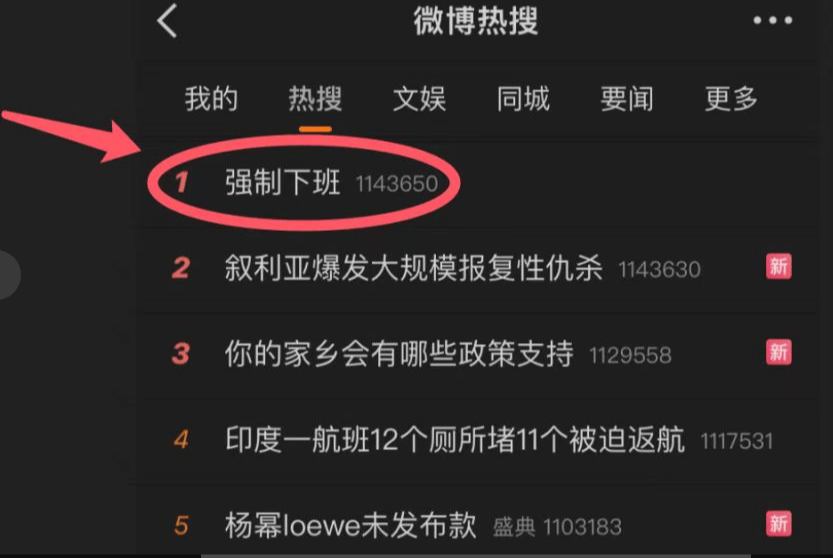833x558 pixels.
Task: Switch to the 要闻 tab
Action: point(627,99)
